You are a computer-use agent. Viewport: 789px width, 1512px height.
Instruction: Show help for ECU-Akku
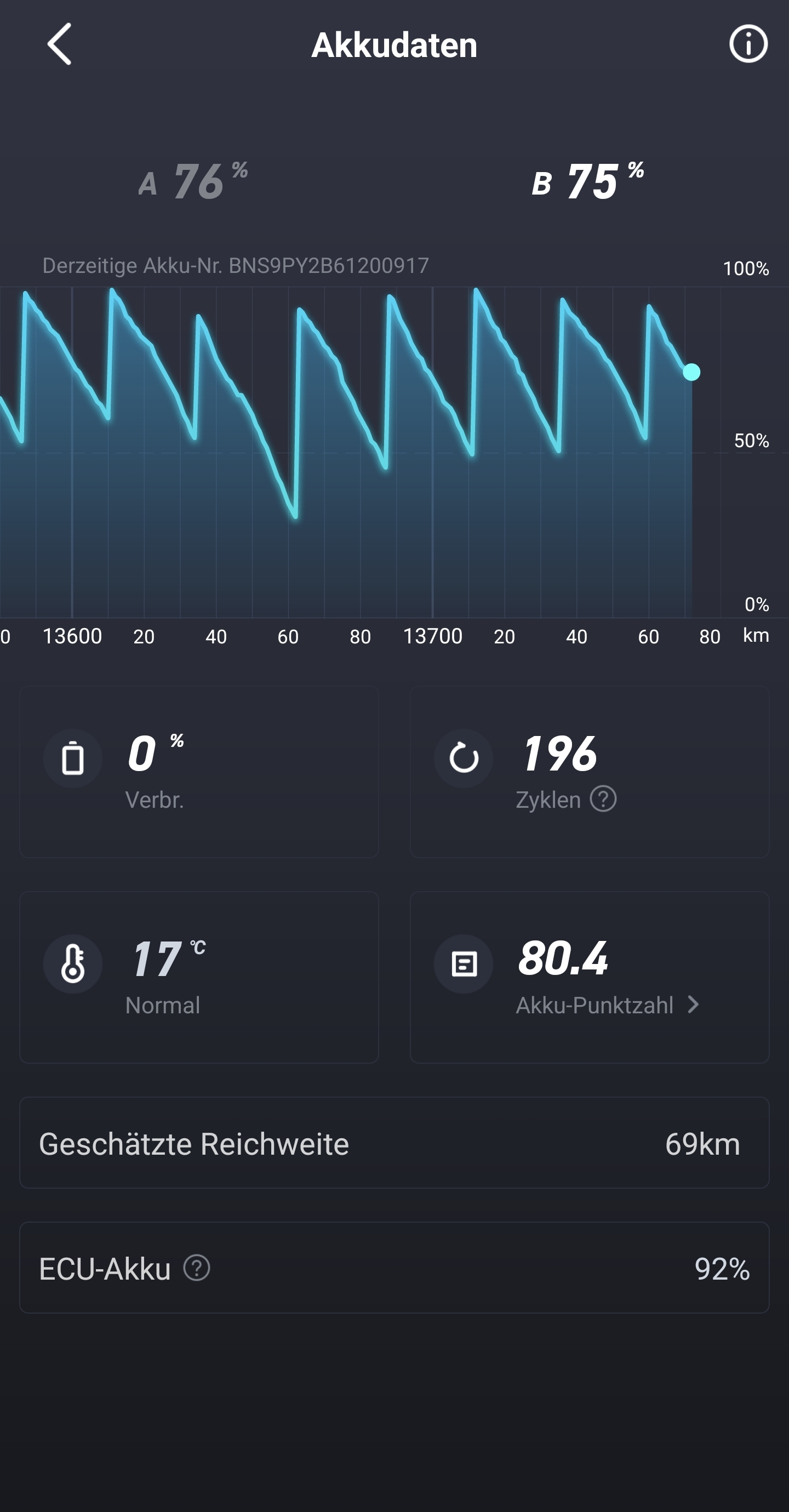coord(197,1268)
